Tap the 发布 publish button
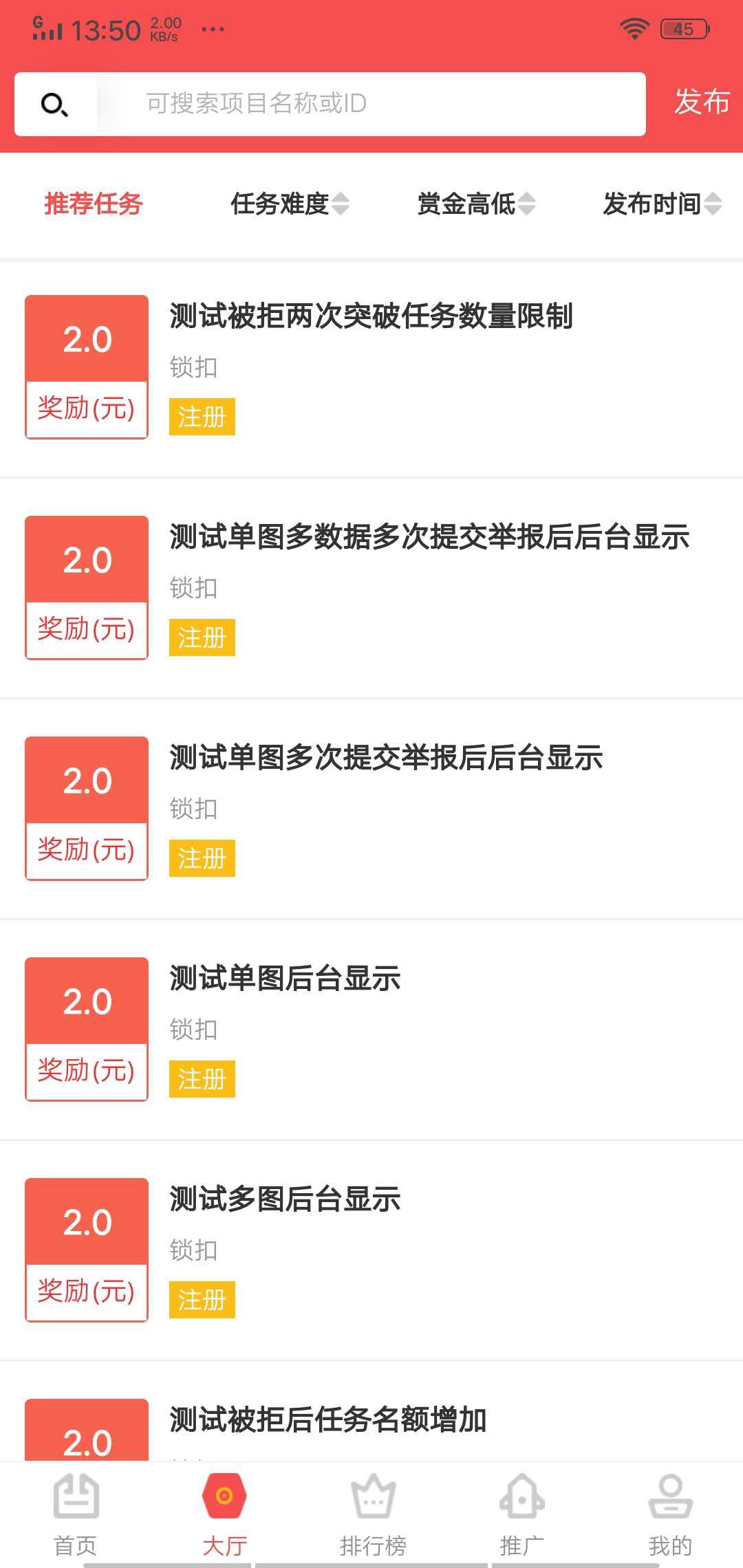 click(701, 104)
